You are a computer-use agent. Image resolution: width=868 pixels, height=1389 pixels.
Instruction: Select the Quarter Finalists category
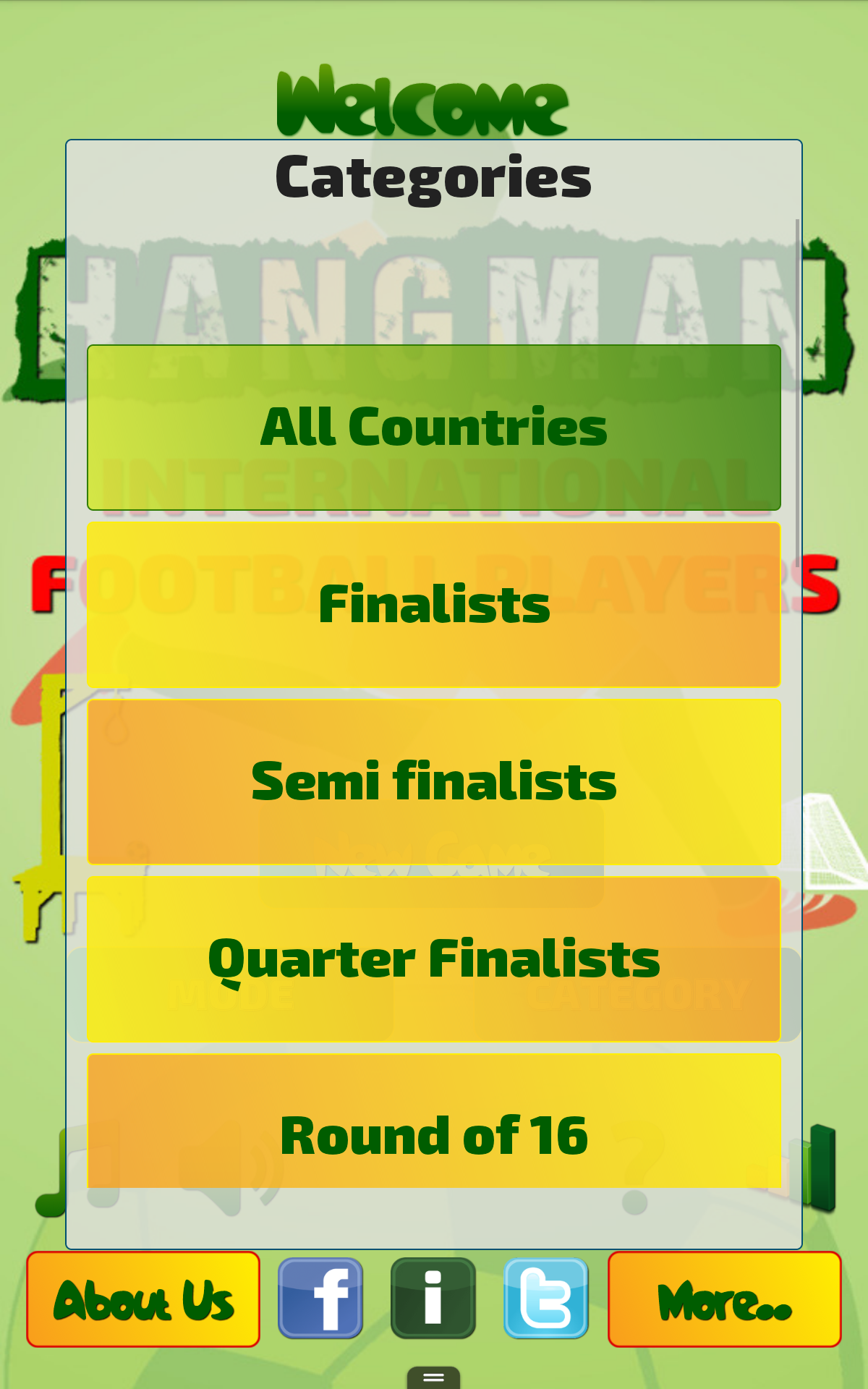point(434,959)
